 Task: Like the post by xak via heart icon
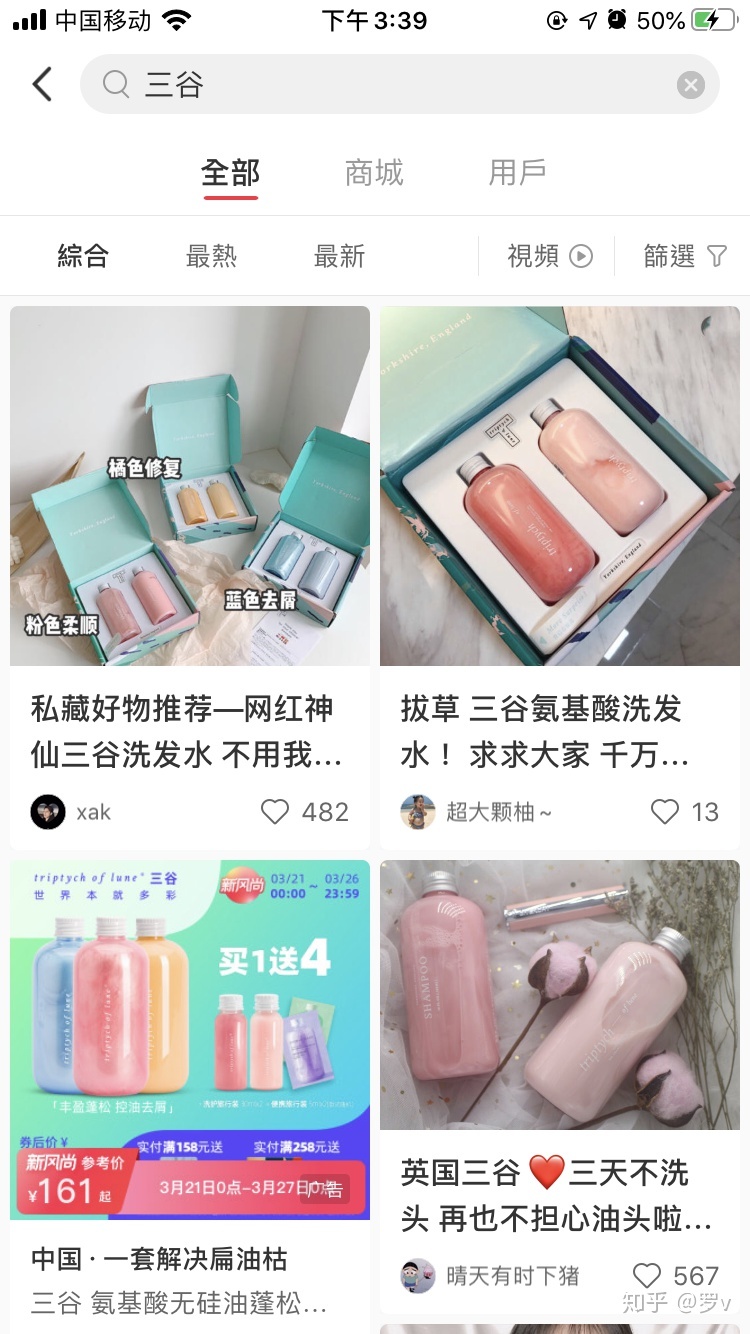pyautogui.click(x=275, y=812)
